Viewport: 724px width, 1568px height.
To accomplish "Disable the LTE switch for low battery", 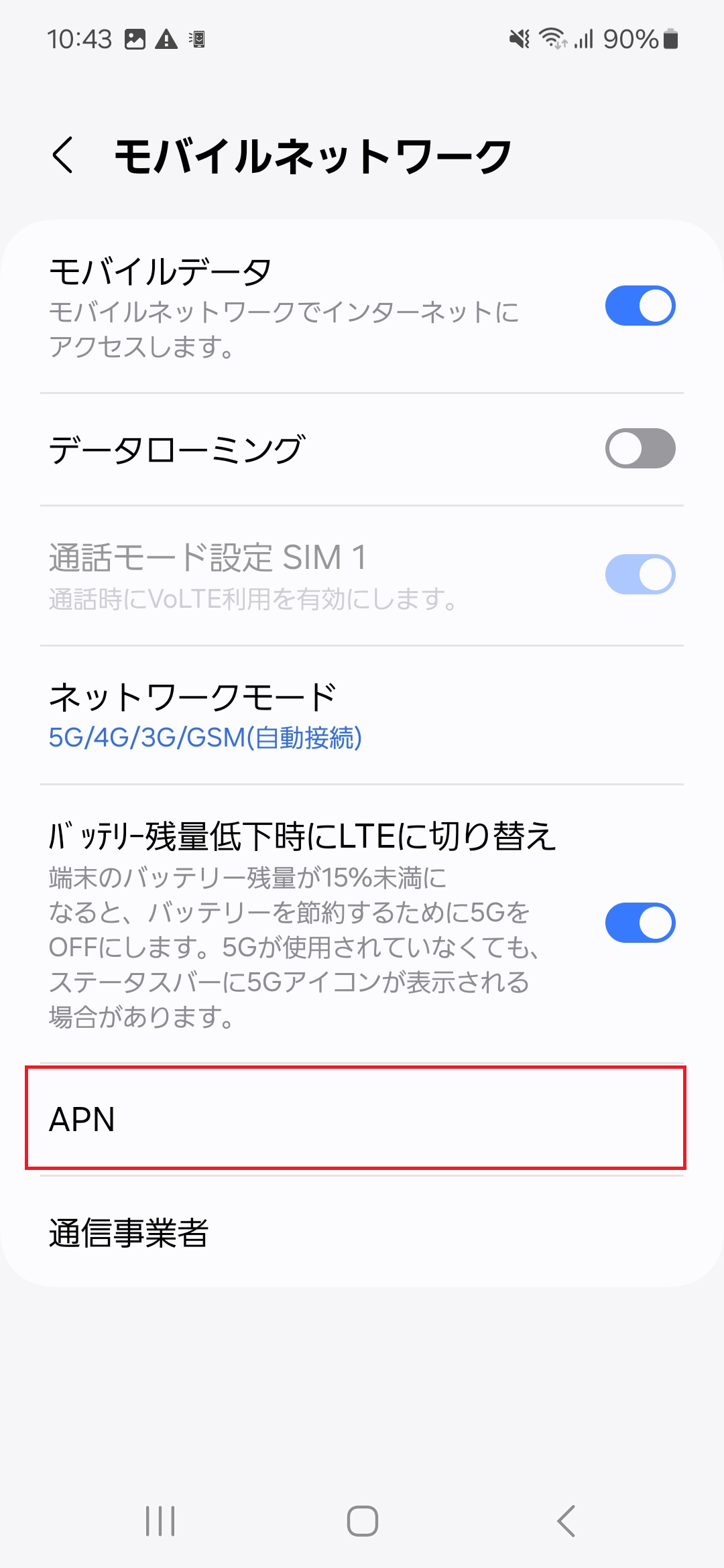I will tap(640, 923).
